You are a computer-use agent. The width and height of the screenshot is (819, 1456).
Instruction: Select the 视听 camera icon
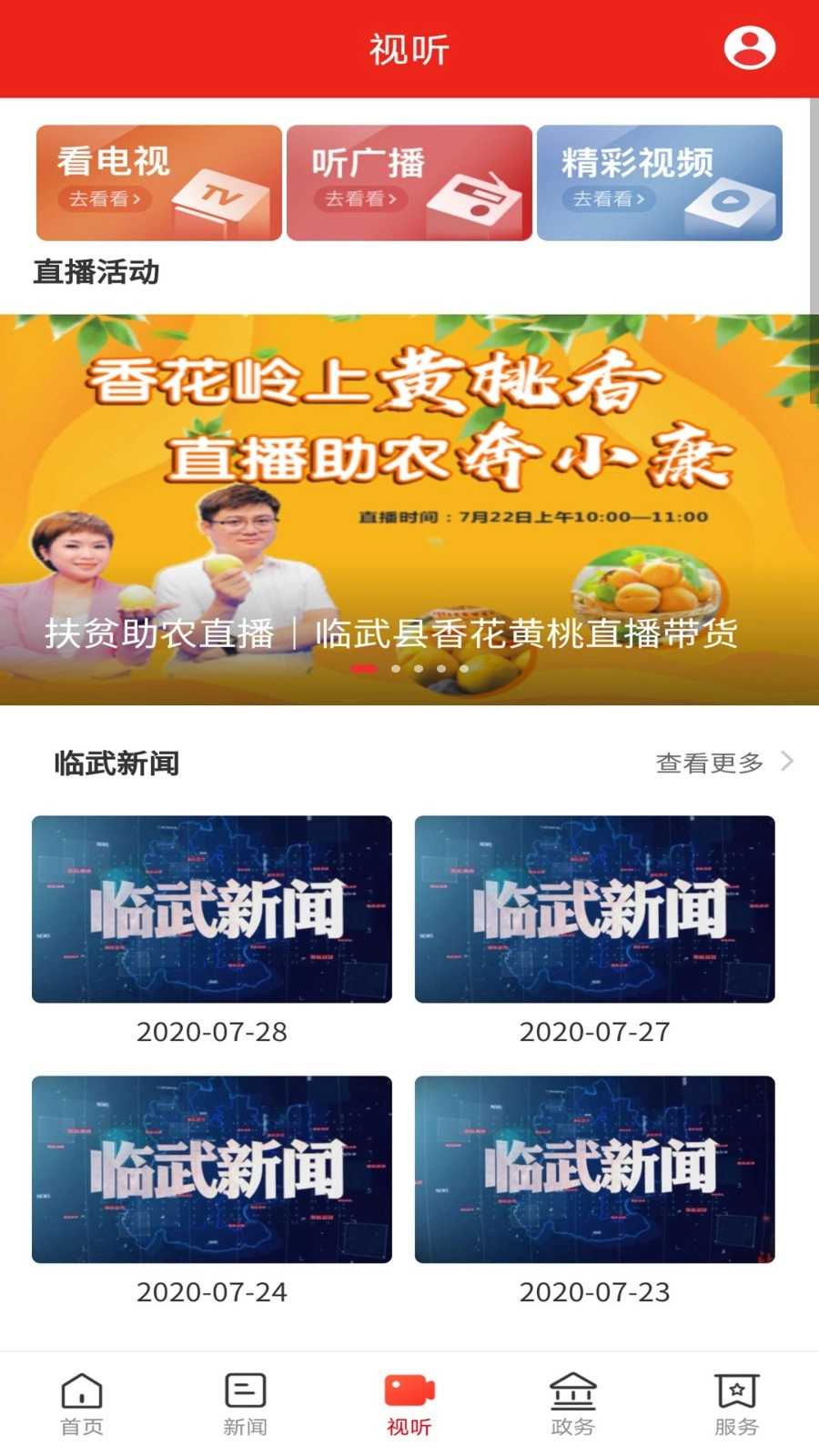408,1390
